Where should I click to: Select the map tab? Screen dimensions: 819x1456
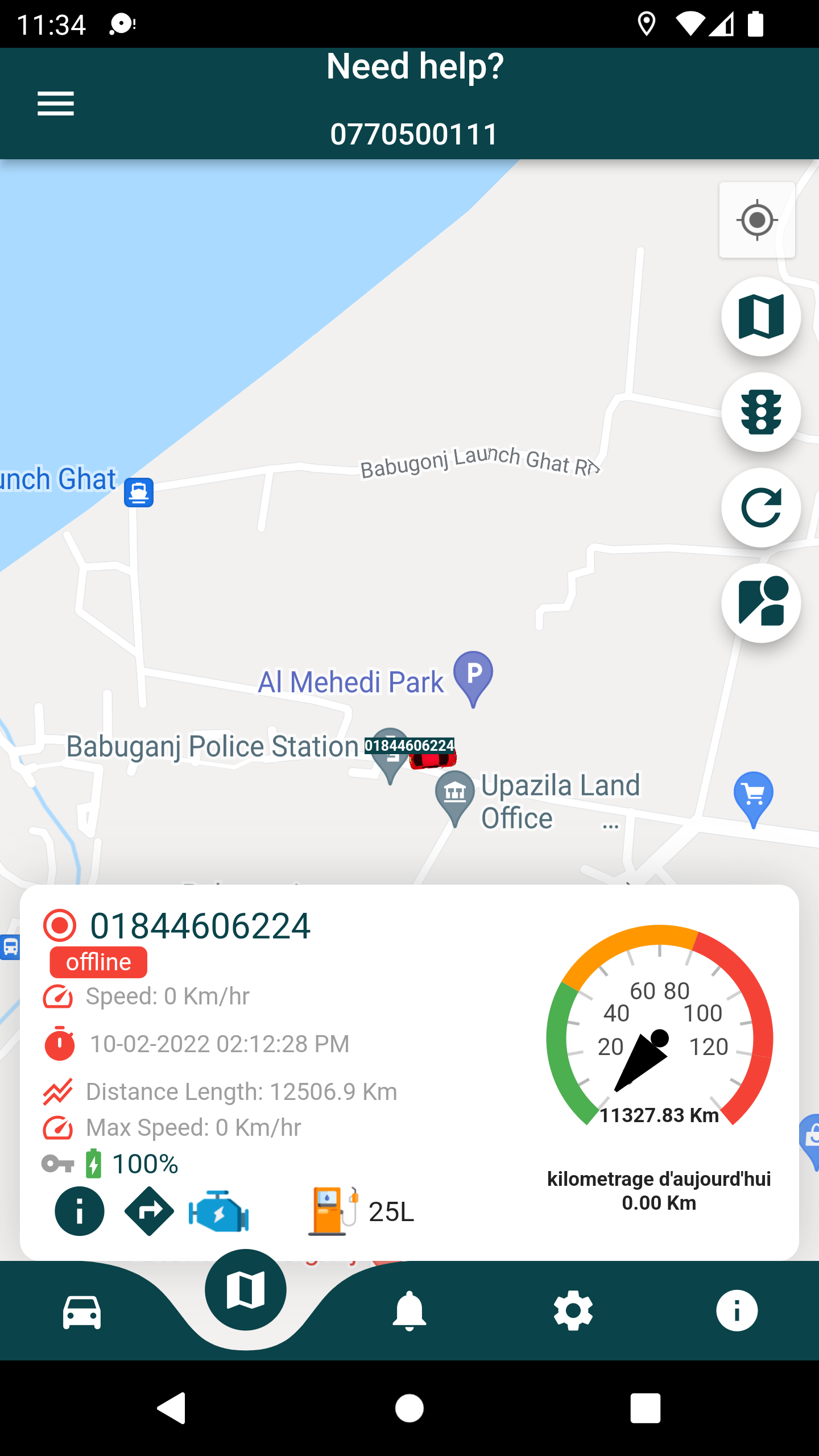pos(246,1290)
